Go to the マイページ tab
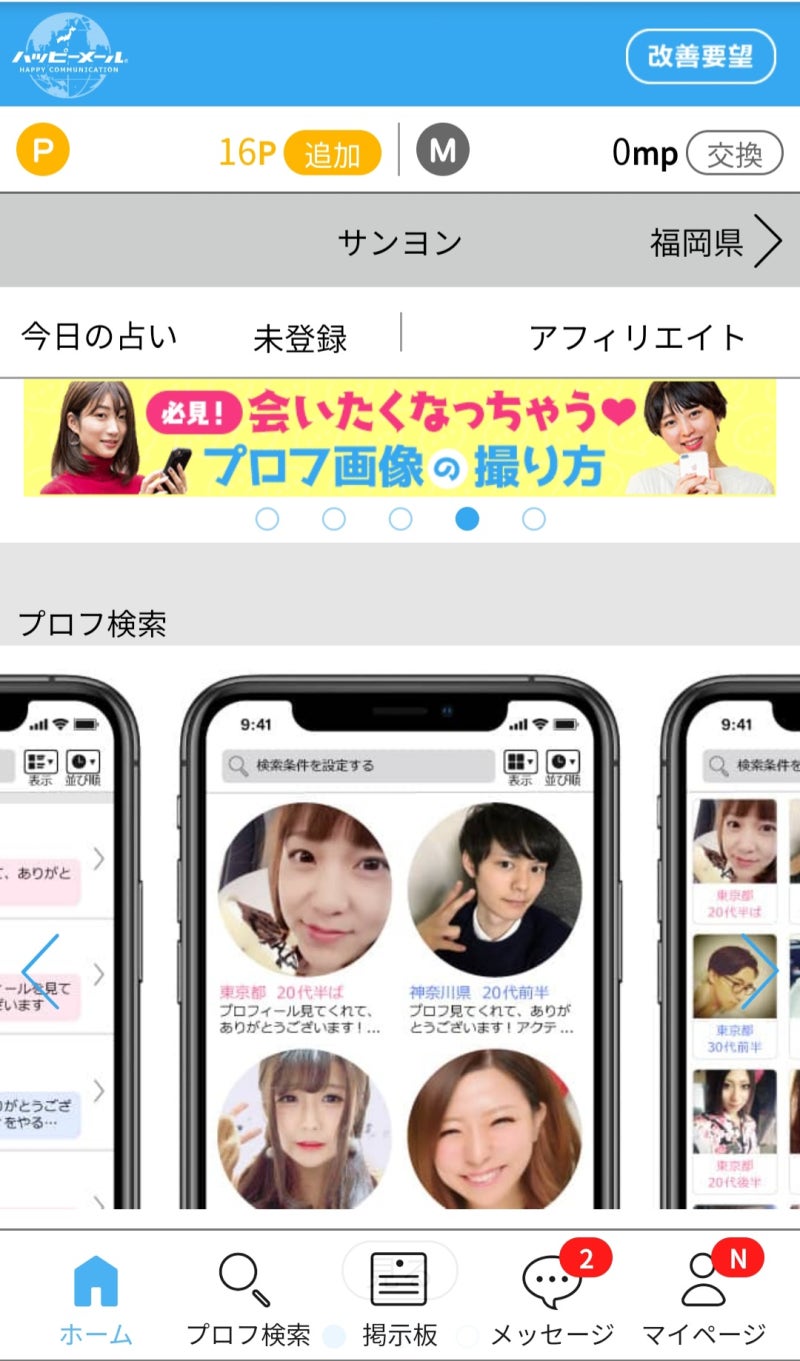This screenshot has height=1361, width=800. (x=704, y=1298)
